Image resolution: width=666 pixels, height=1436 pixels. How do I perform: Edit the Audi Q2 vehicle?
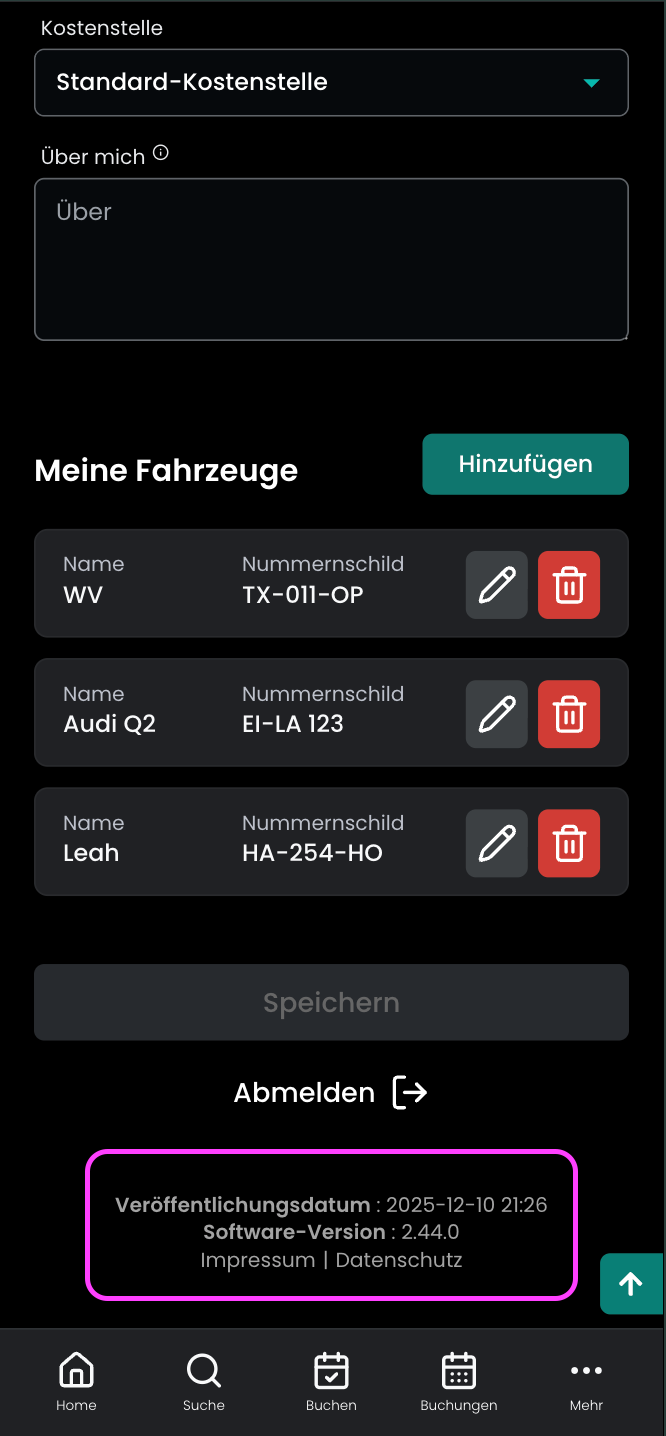[x=496, y=714]
